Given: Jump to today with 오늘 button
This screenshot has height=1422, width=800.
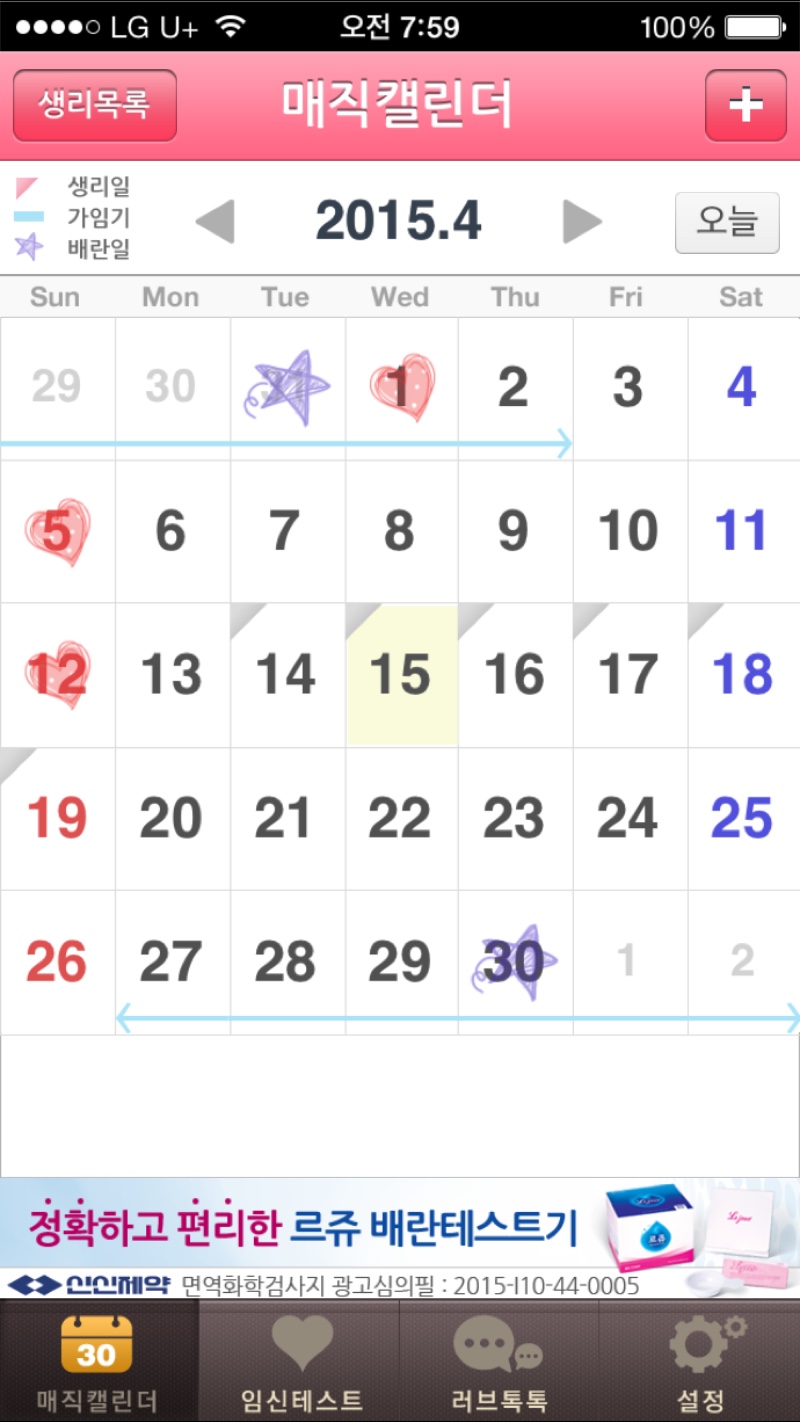Looking at the screenshot, I should [727, 222].
